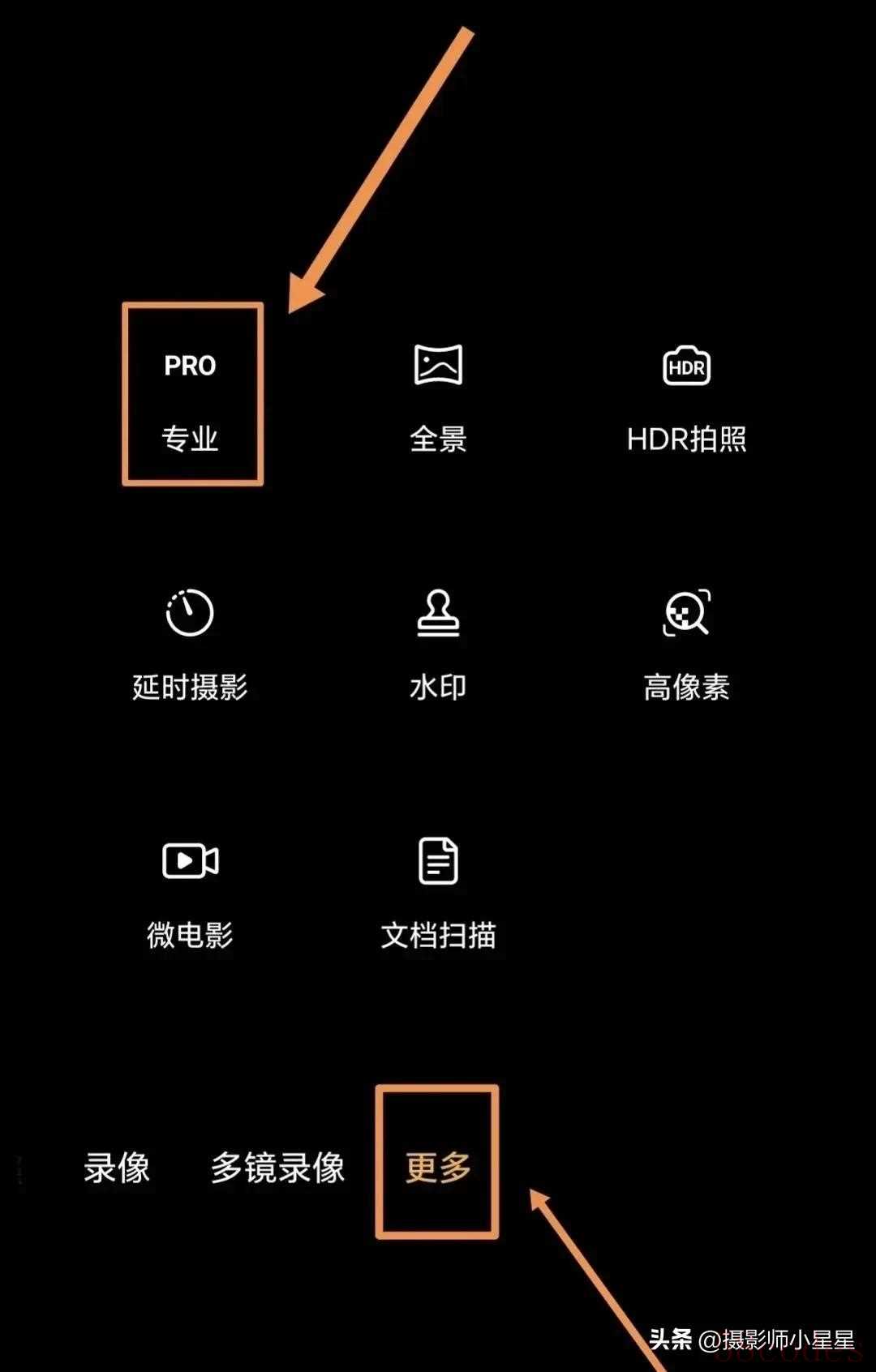
Task: Open the 微电影 short film mode
Action: 190,892
